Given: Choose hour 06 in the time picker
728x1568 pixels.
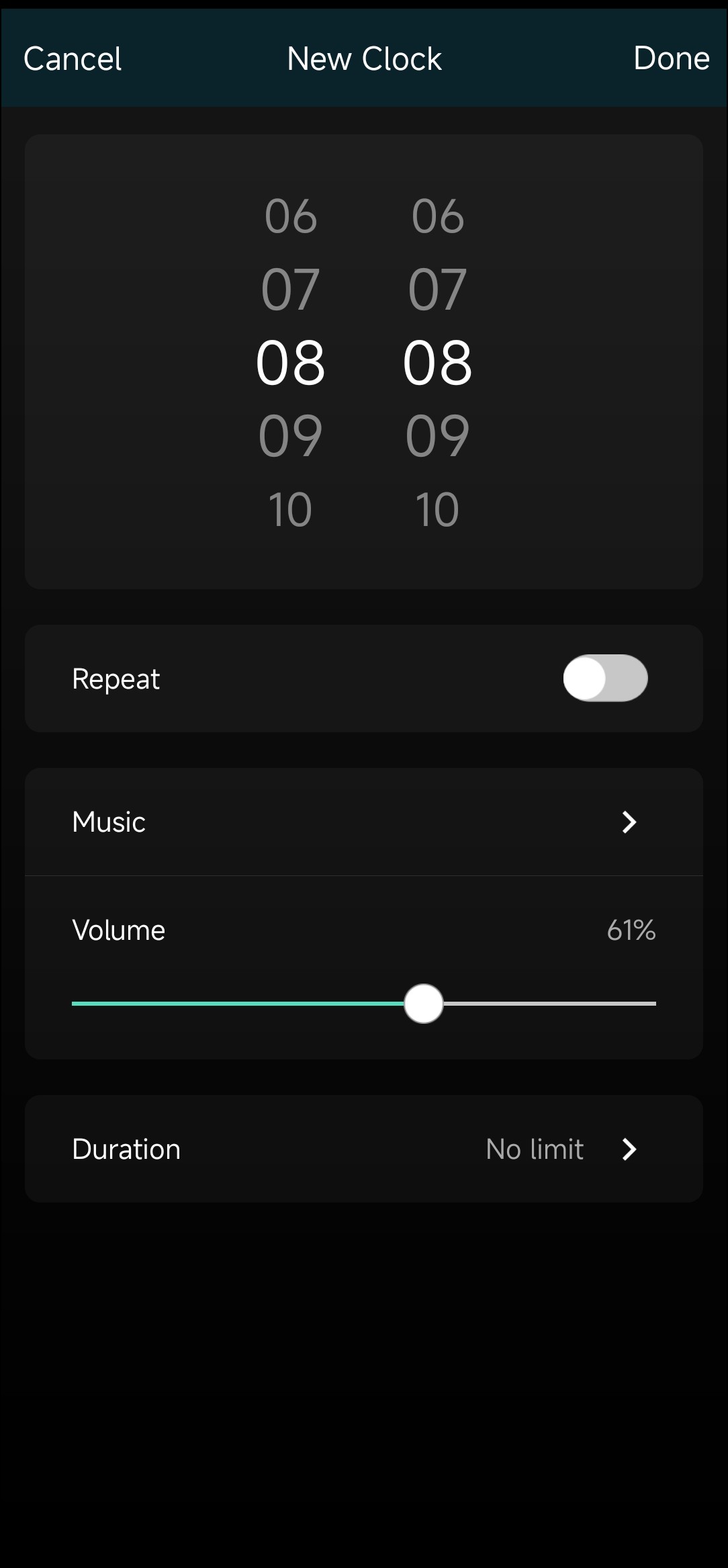Looking at the screenshot, I should (x=290, y=216).
